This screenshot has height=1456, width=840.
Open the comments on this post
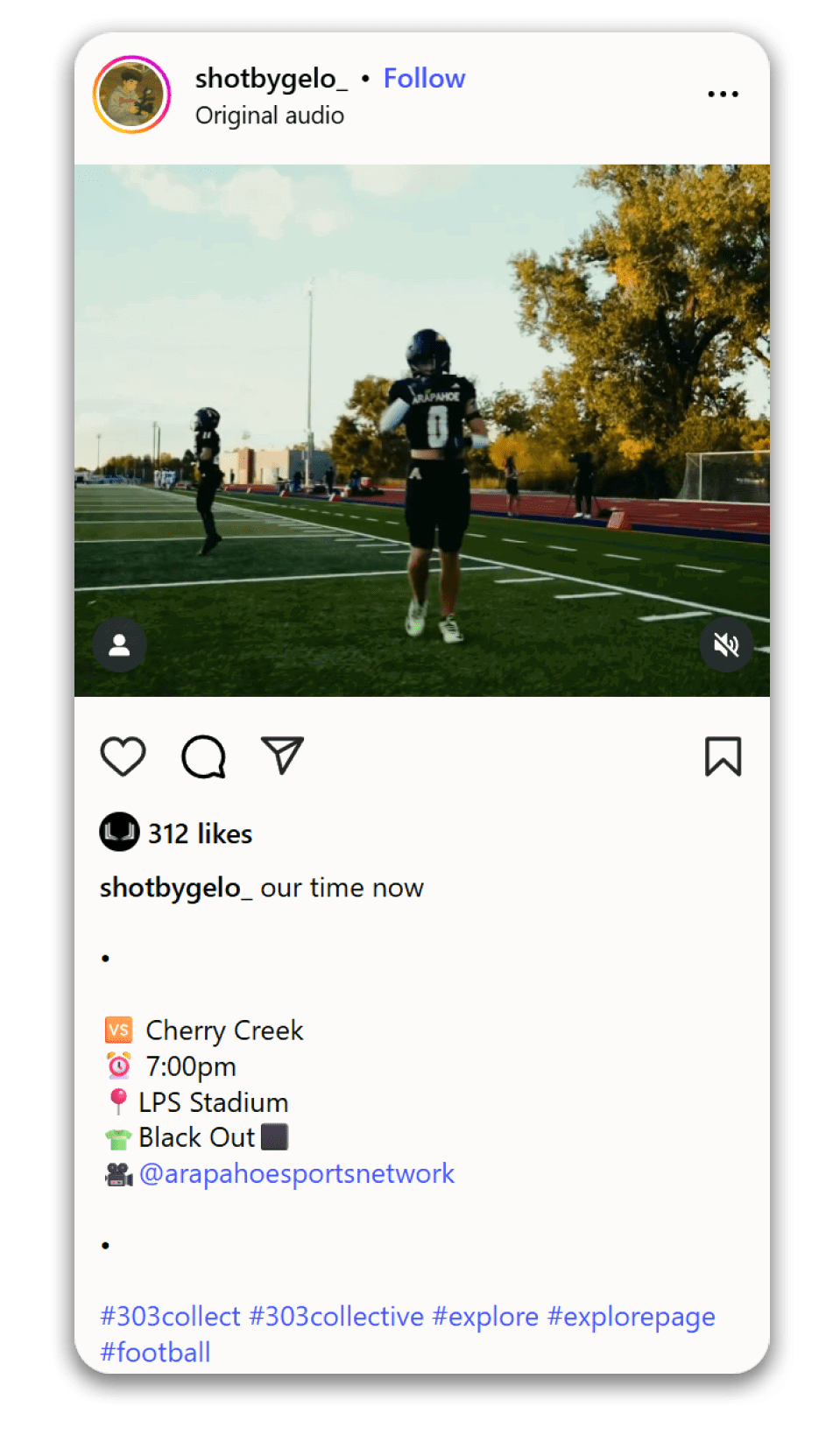pyautogui.click(x=203, y=756)
